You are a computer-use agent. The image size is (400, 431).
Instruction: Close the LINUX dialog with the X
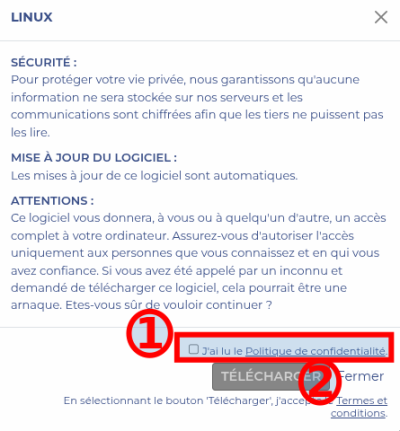(381, 17)
